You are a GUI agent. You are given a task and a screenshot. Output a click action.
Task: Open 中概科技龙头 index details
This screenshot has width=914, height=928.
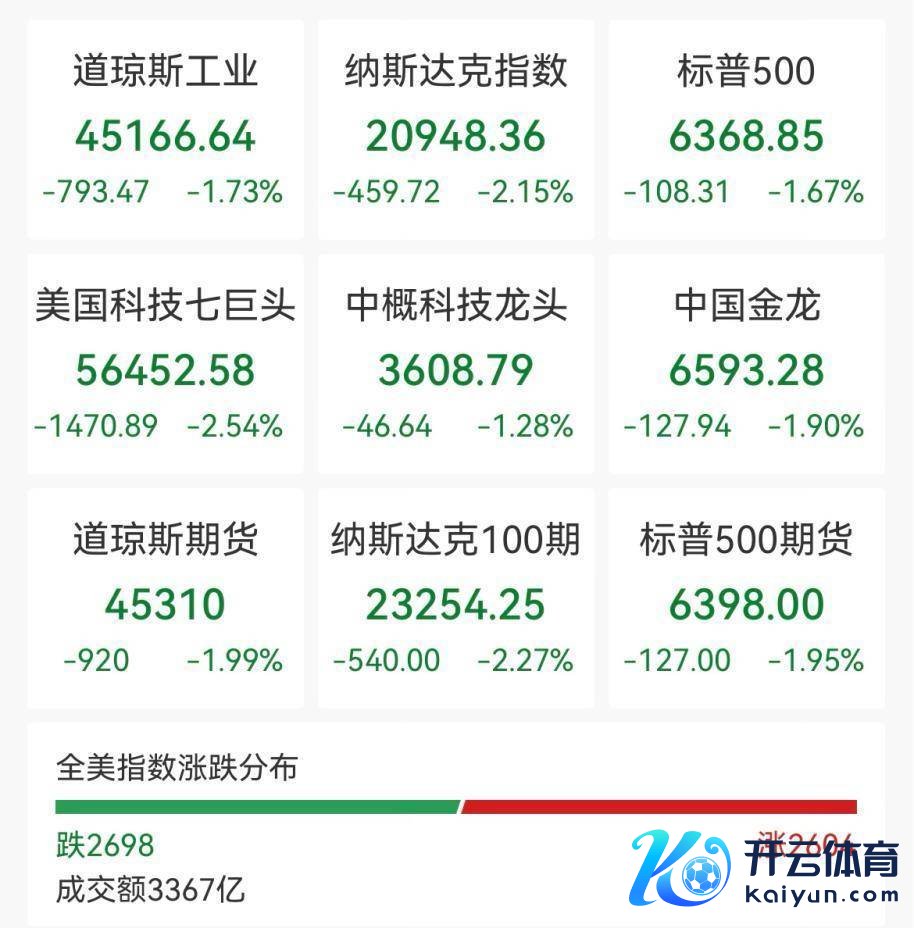[x=456, y=365]
